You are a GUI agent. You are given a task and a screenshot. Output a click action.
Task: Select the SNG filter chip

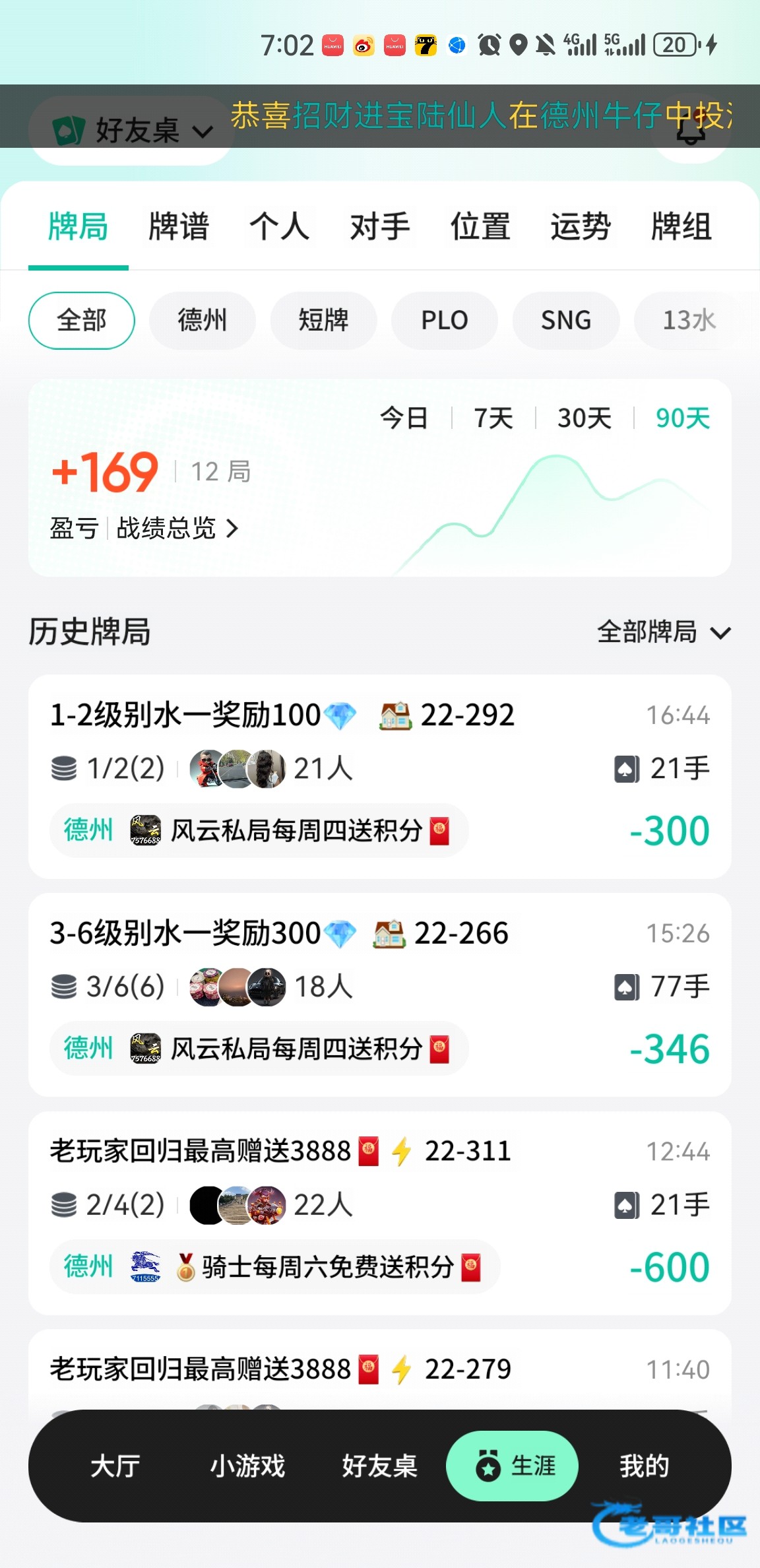pos(566,321)
